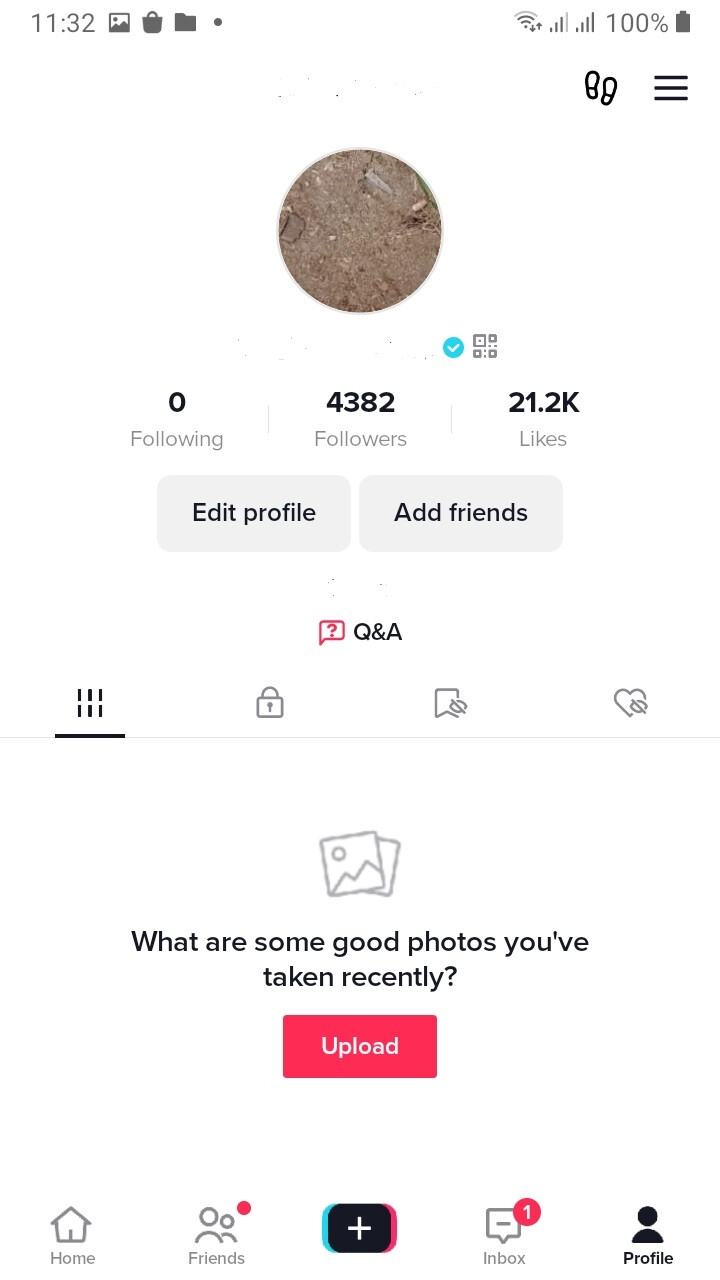
Task: Go to the Home tab
Action: tap(72, 1235)
